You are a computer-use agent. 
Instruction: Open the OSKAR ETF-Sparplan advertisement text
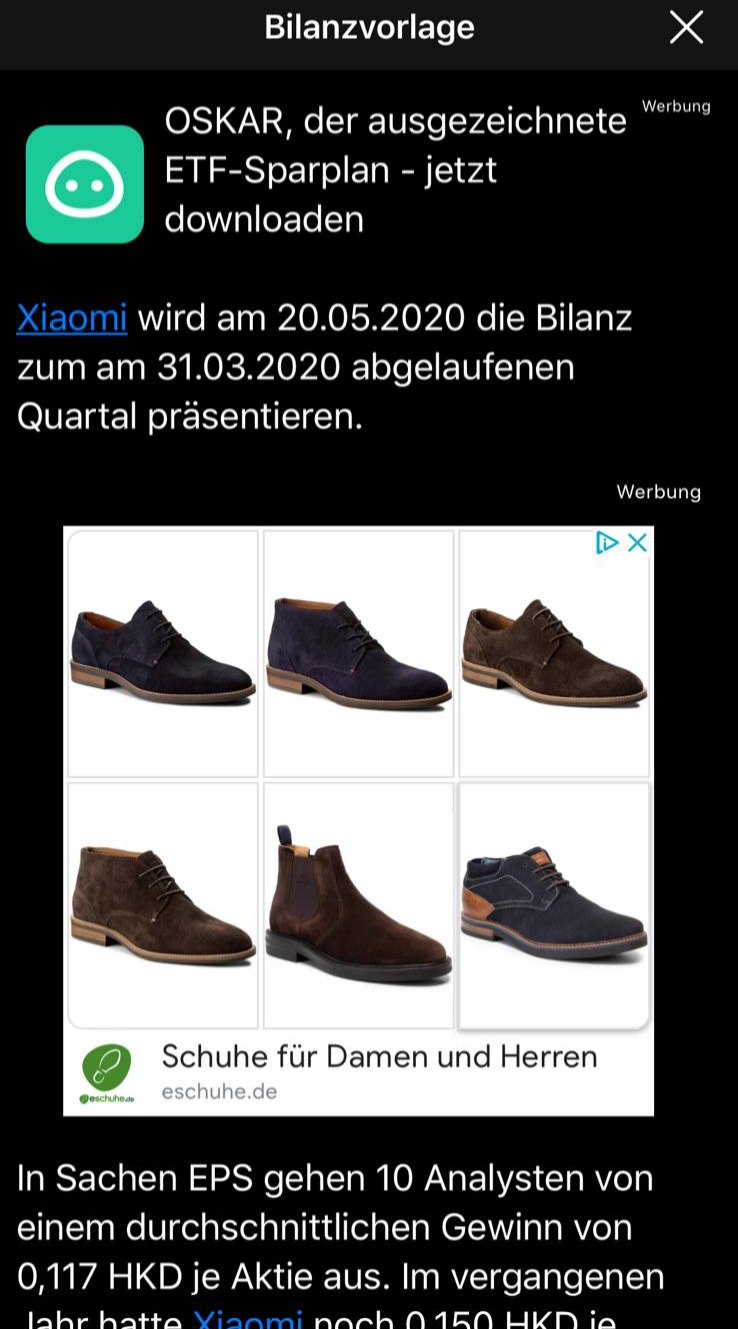(x=395, y=169)
